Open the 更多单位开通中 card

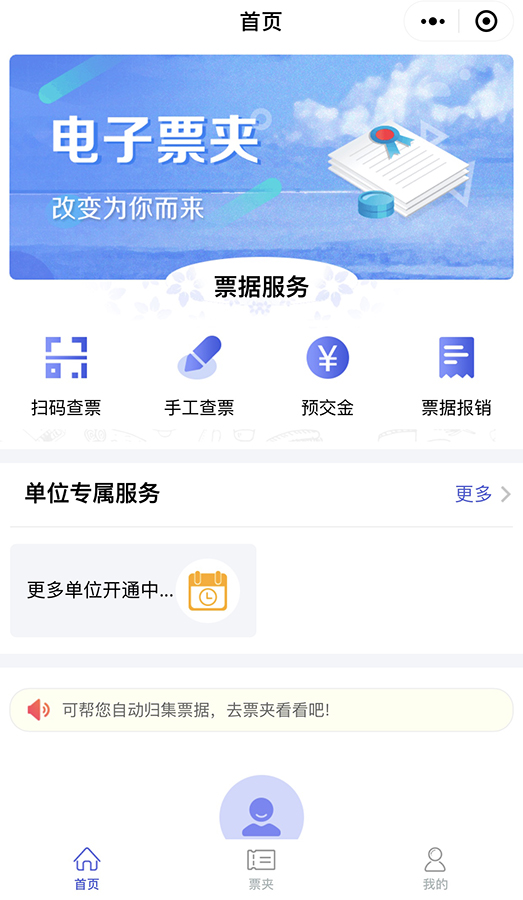coord(133,591)
